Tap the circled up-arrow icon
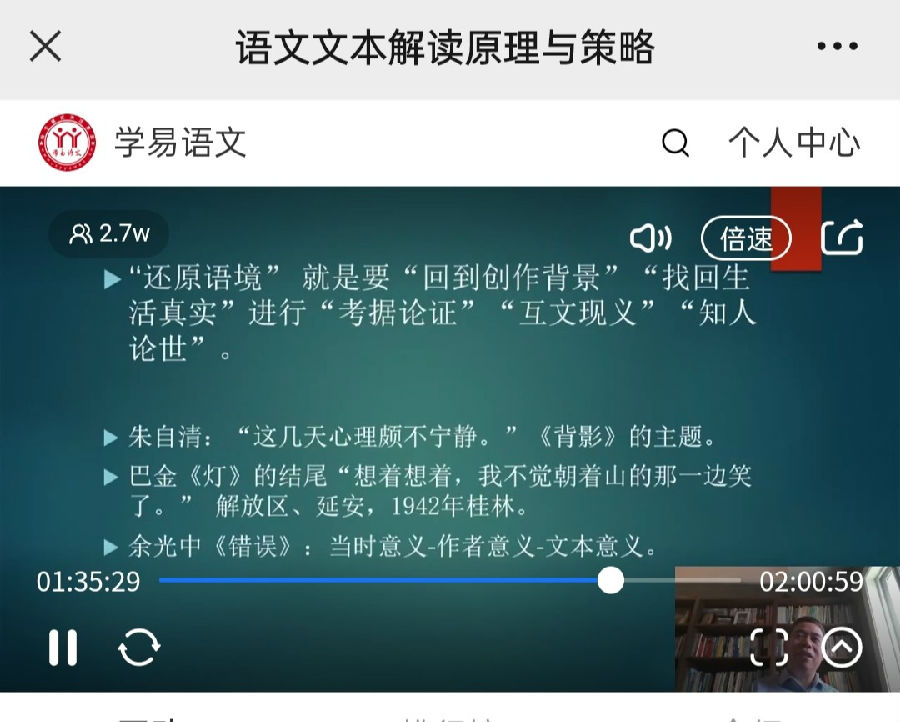 841,648
